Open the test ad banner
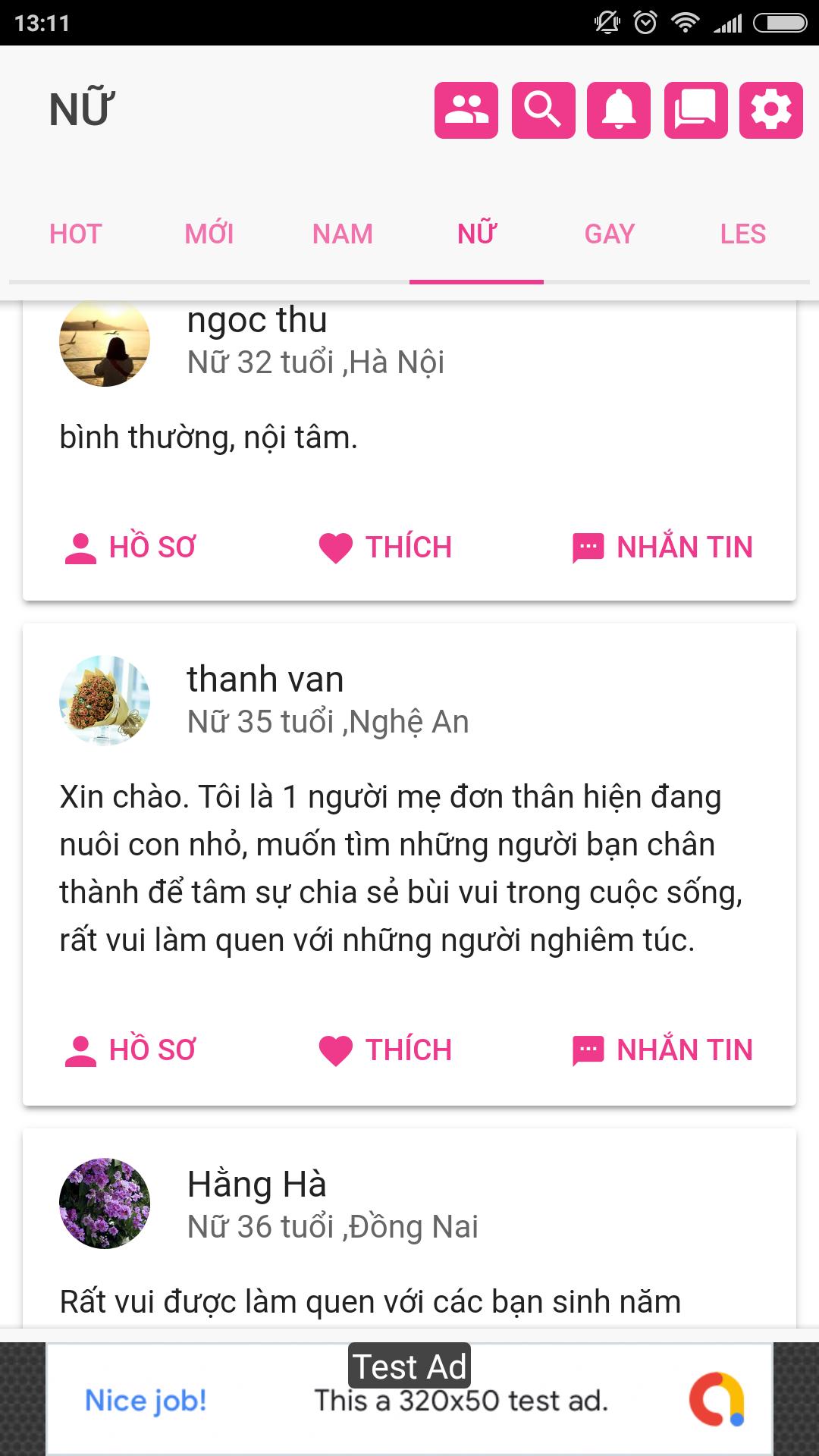This screenshot has height=1456, width=819. [409, 1399]
